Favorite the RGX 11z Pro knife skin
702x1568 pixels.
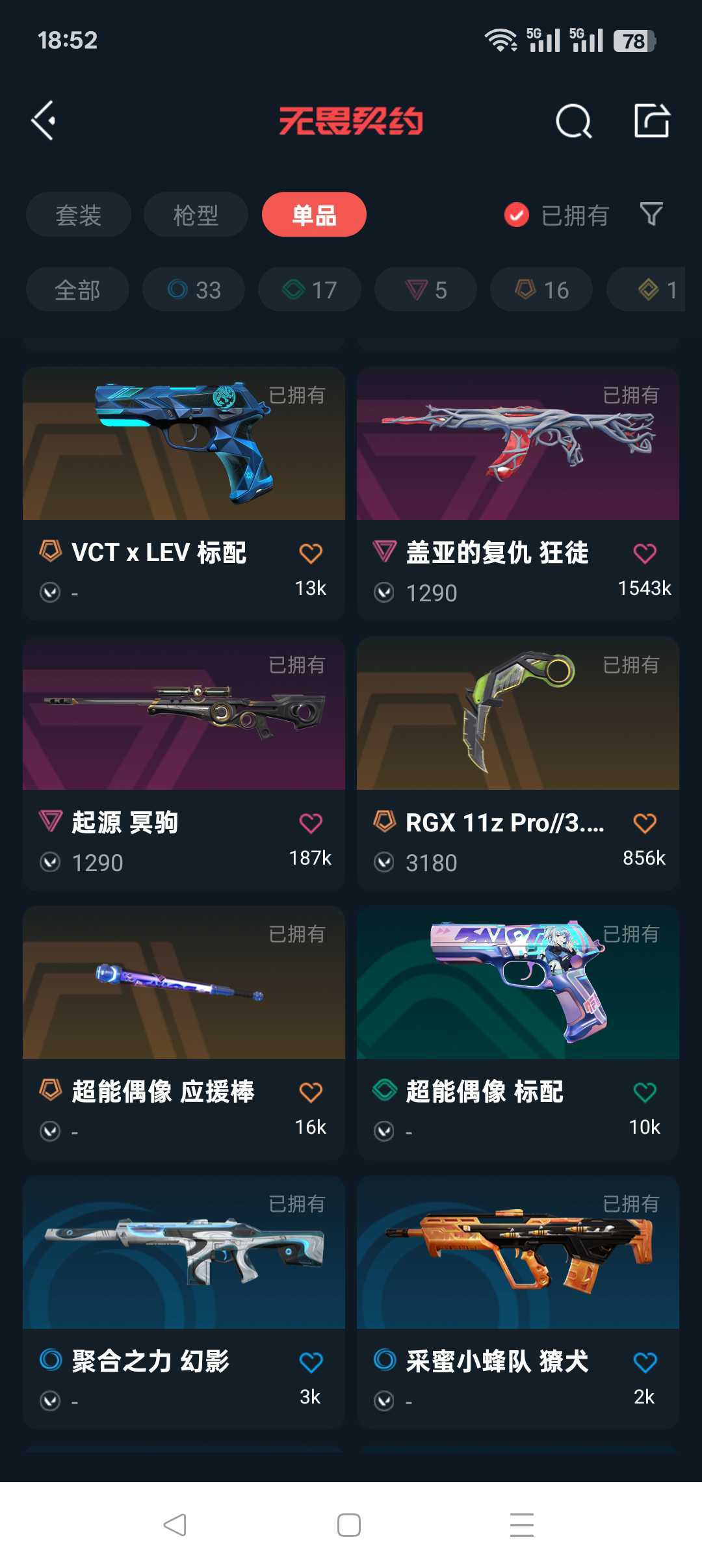(x=645, y=823)
